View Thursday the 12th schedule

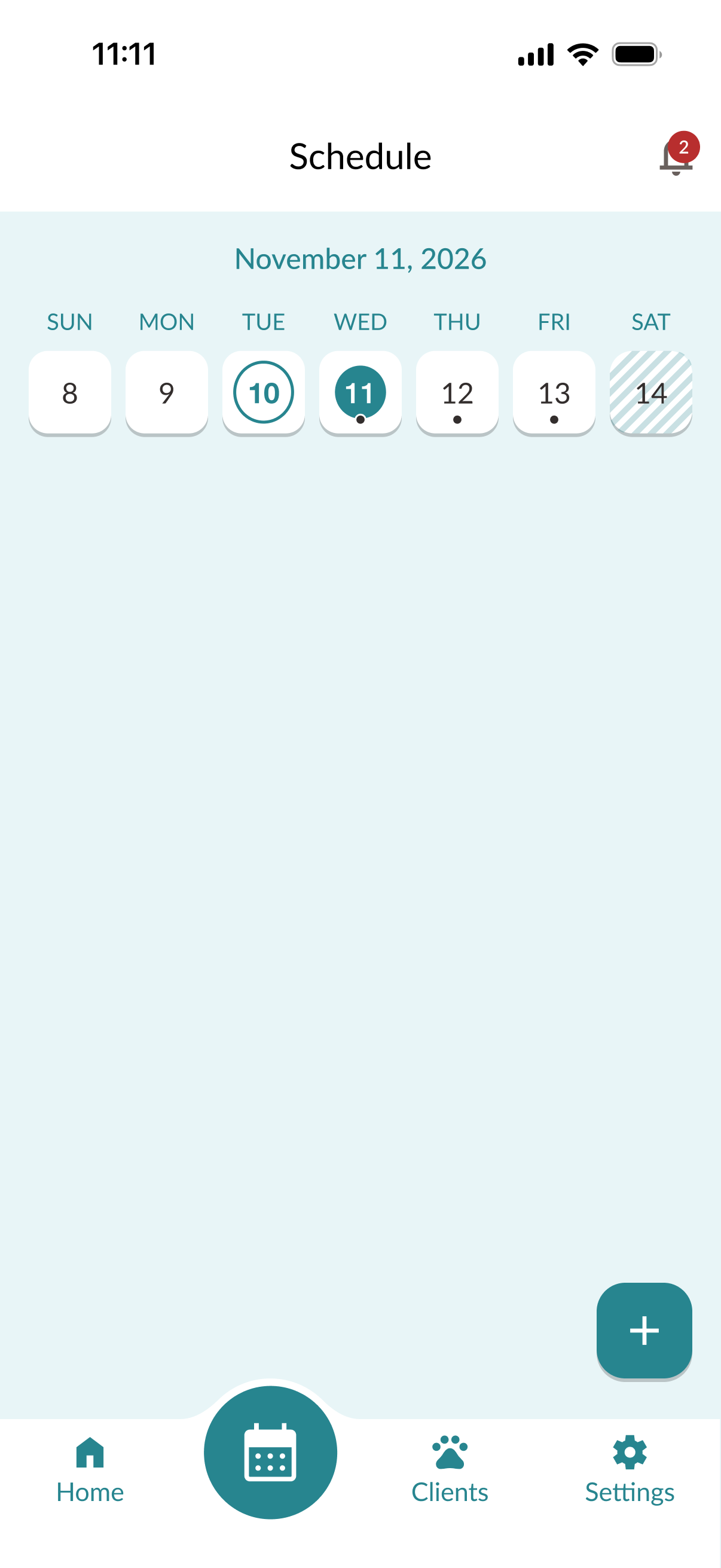(457, 393)
